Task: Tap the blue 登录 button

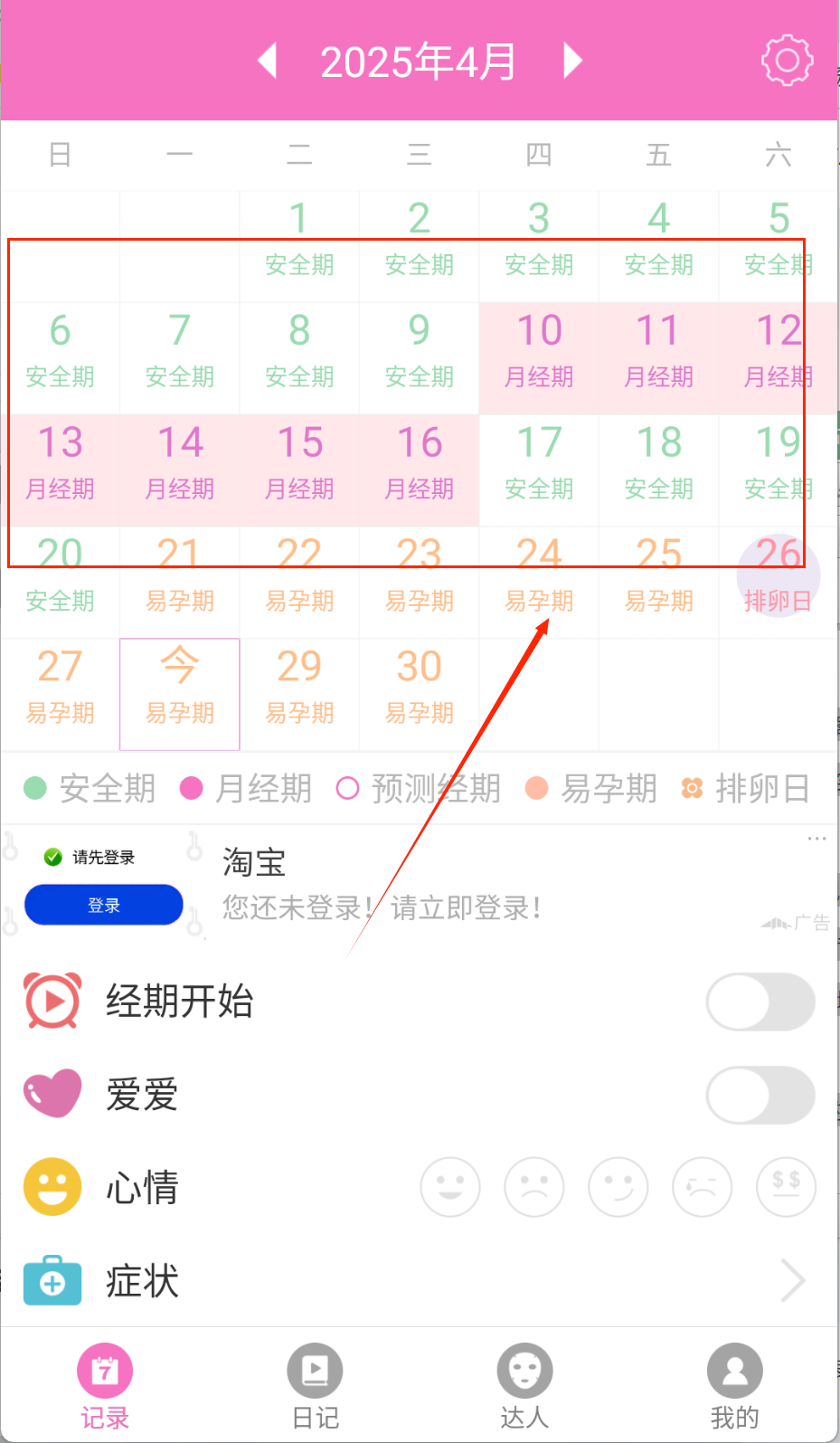Action: coord(104,905)
